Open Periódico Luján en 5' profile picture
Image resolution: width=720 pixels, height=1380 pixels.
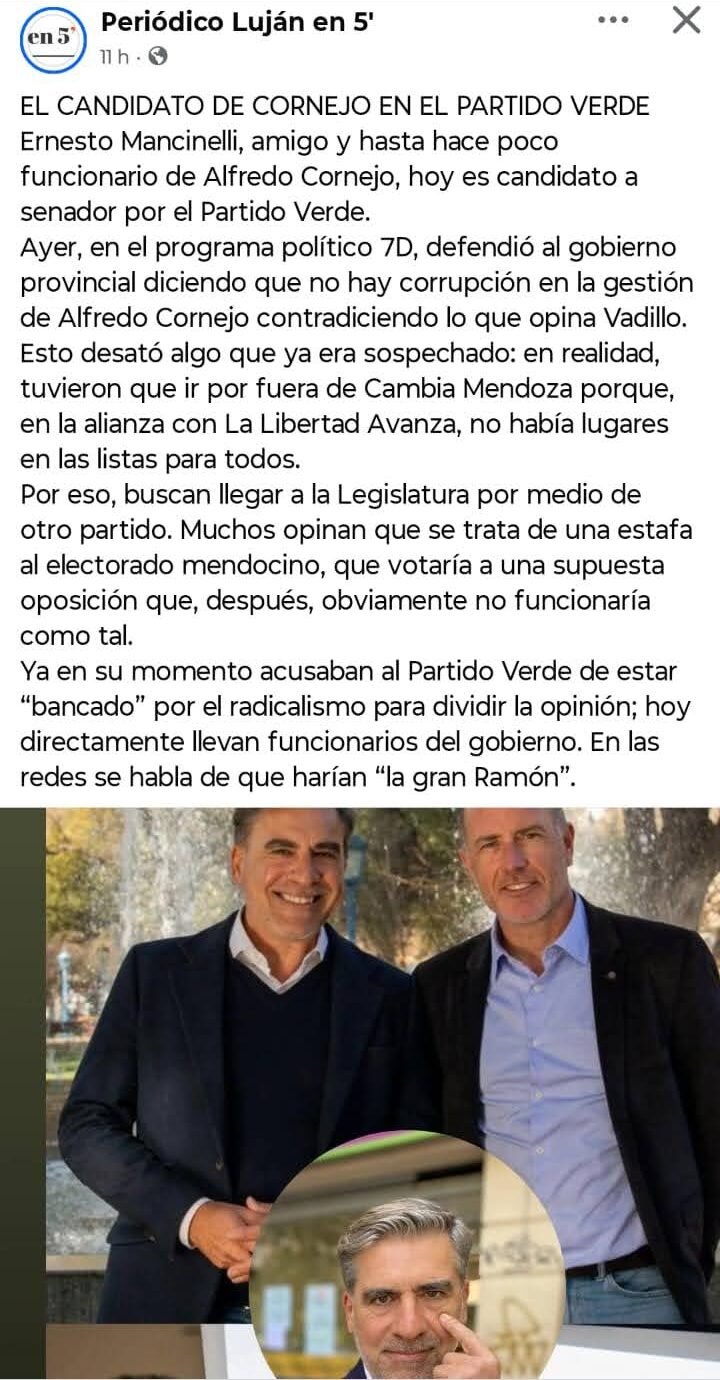coord(53,38)
